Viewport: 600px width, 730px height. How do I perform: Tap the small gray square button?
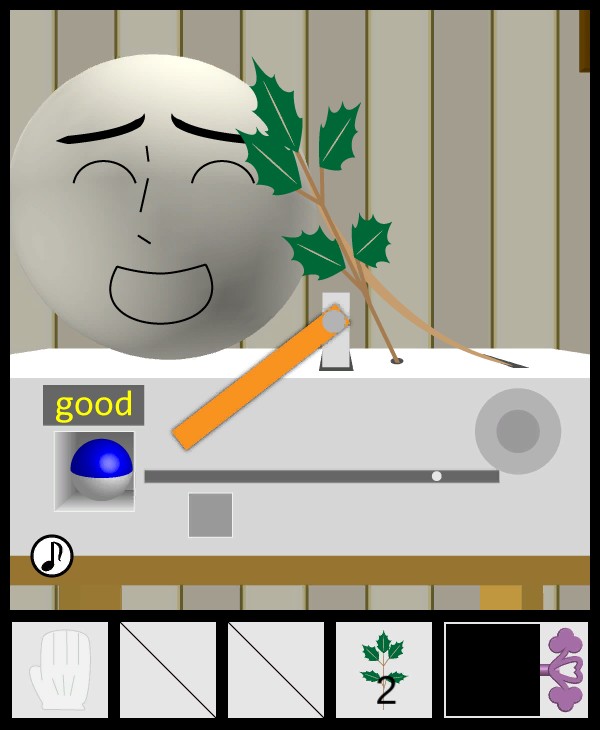(210, 515)
